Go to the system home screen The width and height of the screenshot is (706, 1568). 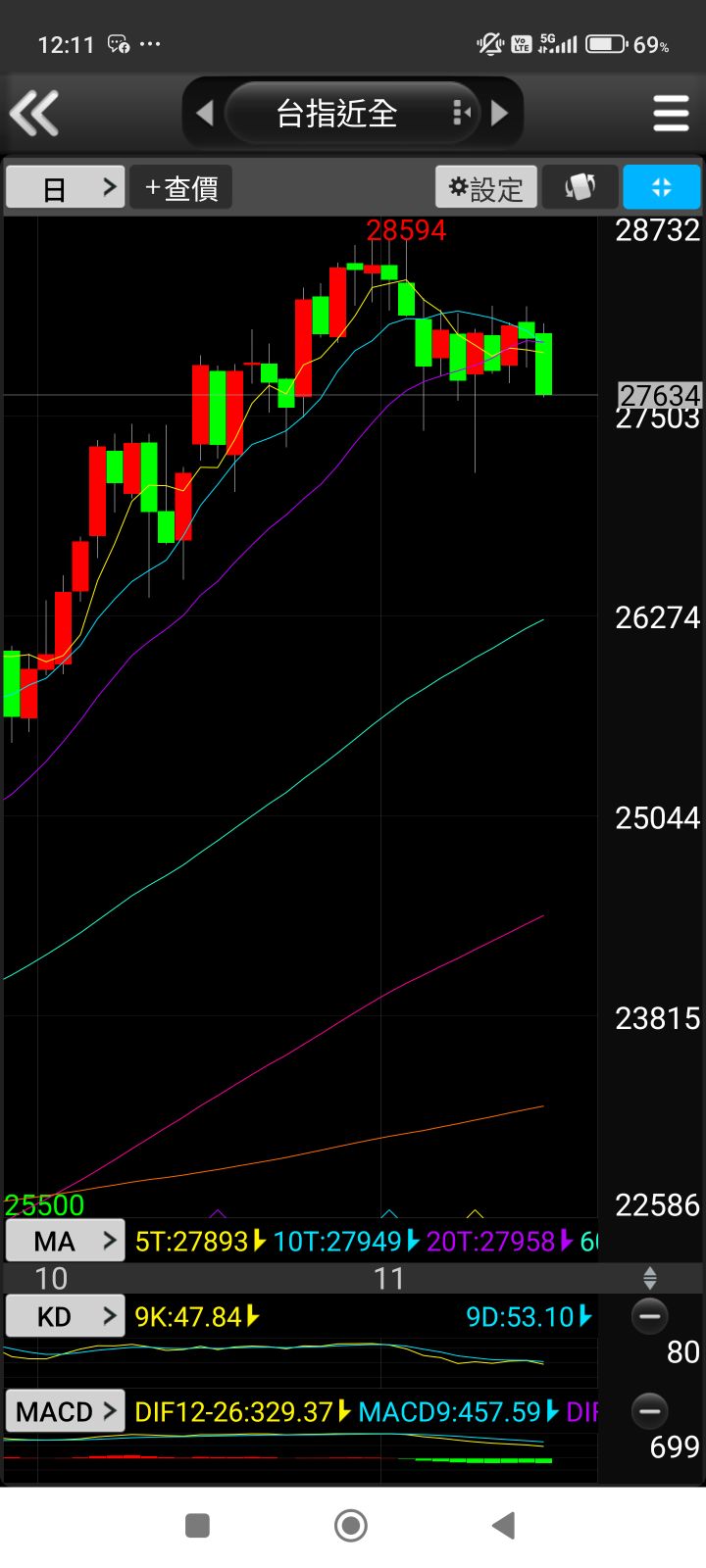(x=351, y=1525)
